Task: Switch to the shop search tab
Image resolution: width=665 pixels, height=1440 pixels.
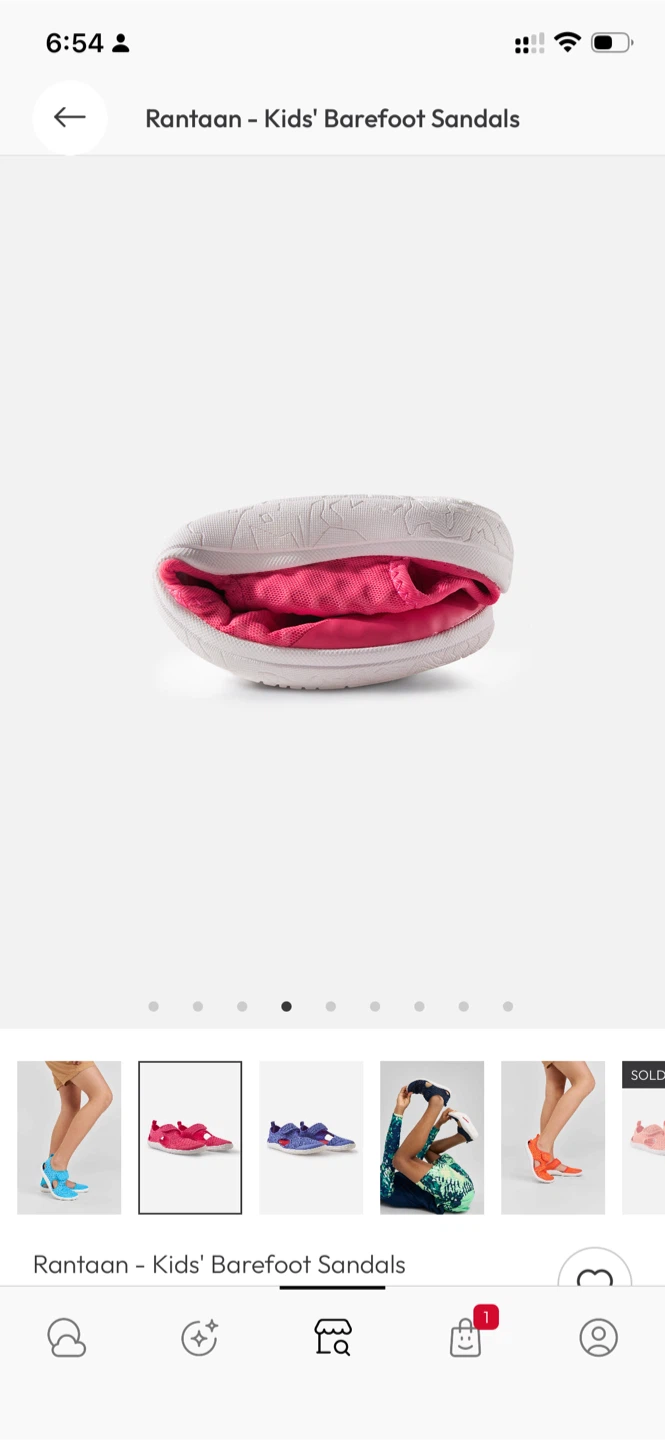Action: pos(333,1337)
